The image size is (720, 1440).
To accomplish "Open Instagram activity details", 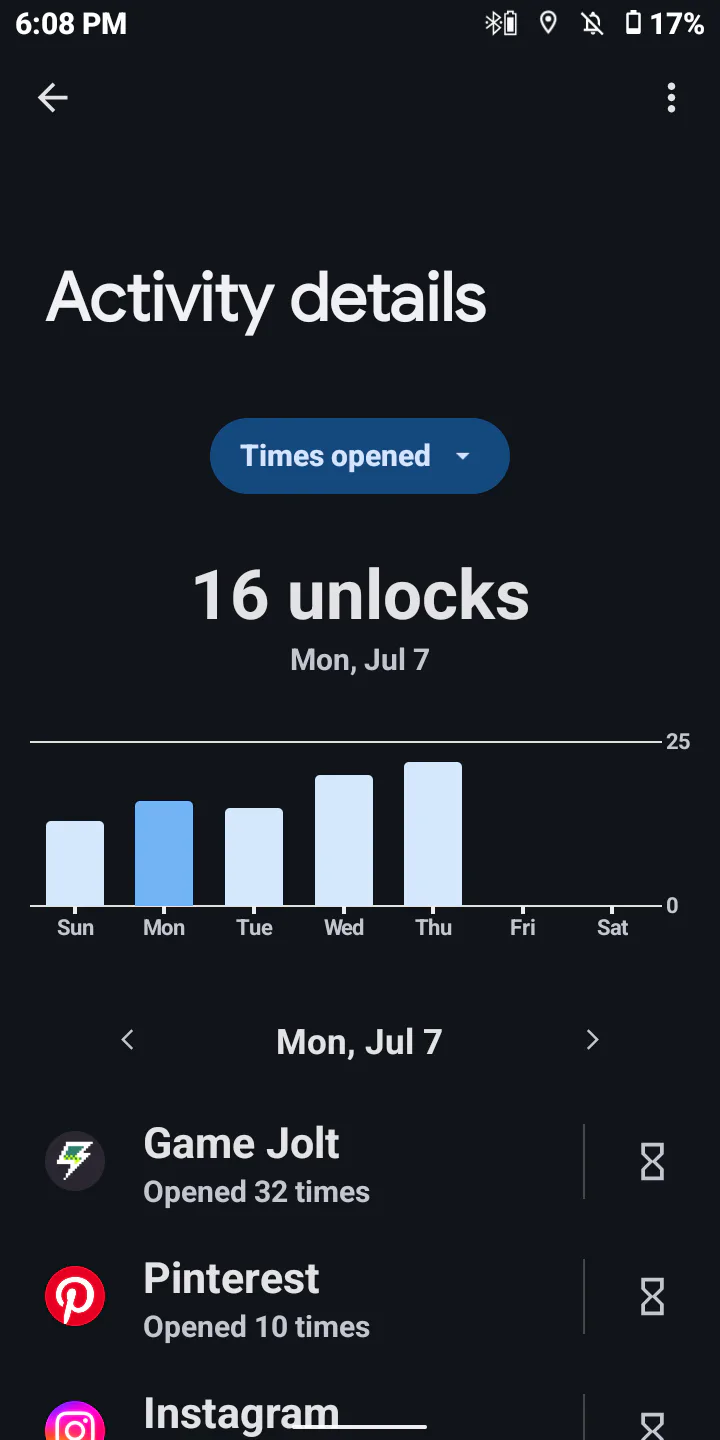I will tap(300, 1418).
